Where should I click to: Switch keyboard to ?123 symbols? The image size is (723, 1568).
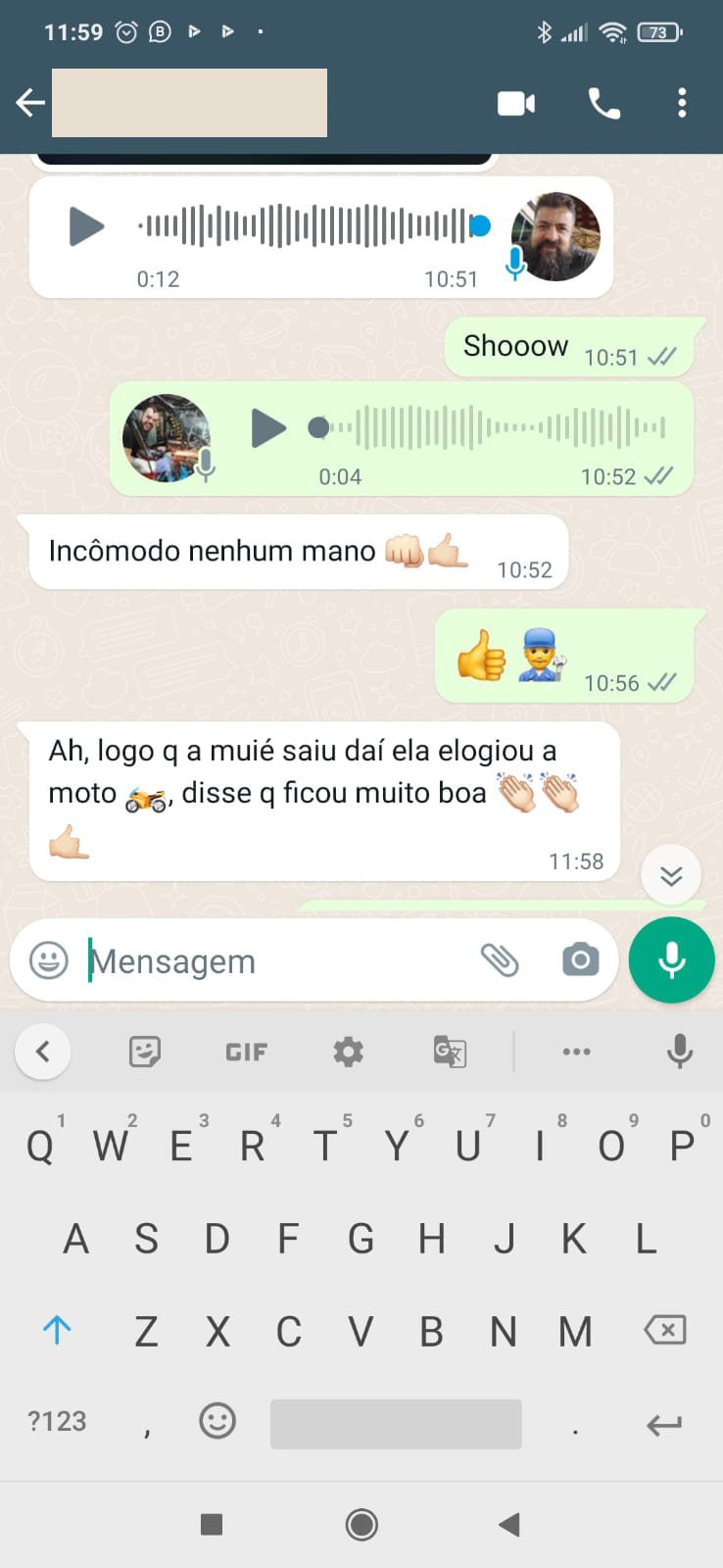point(57,1421)
